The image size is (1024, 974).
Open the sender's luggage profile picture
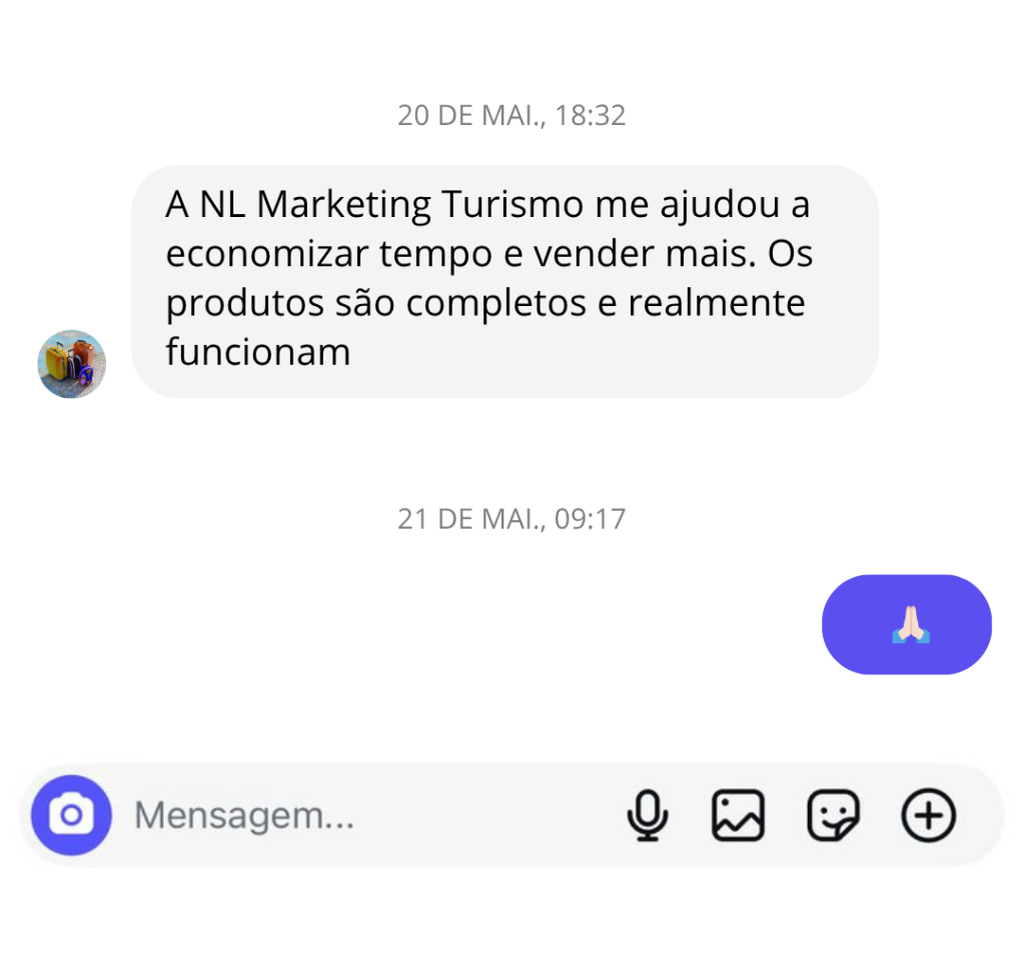point(72,364)
